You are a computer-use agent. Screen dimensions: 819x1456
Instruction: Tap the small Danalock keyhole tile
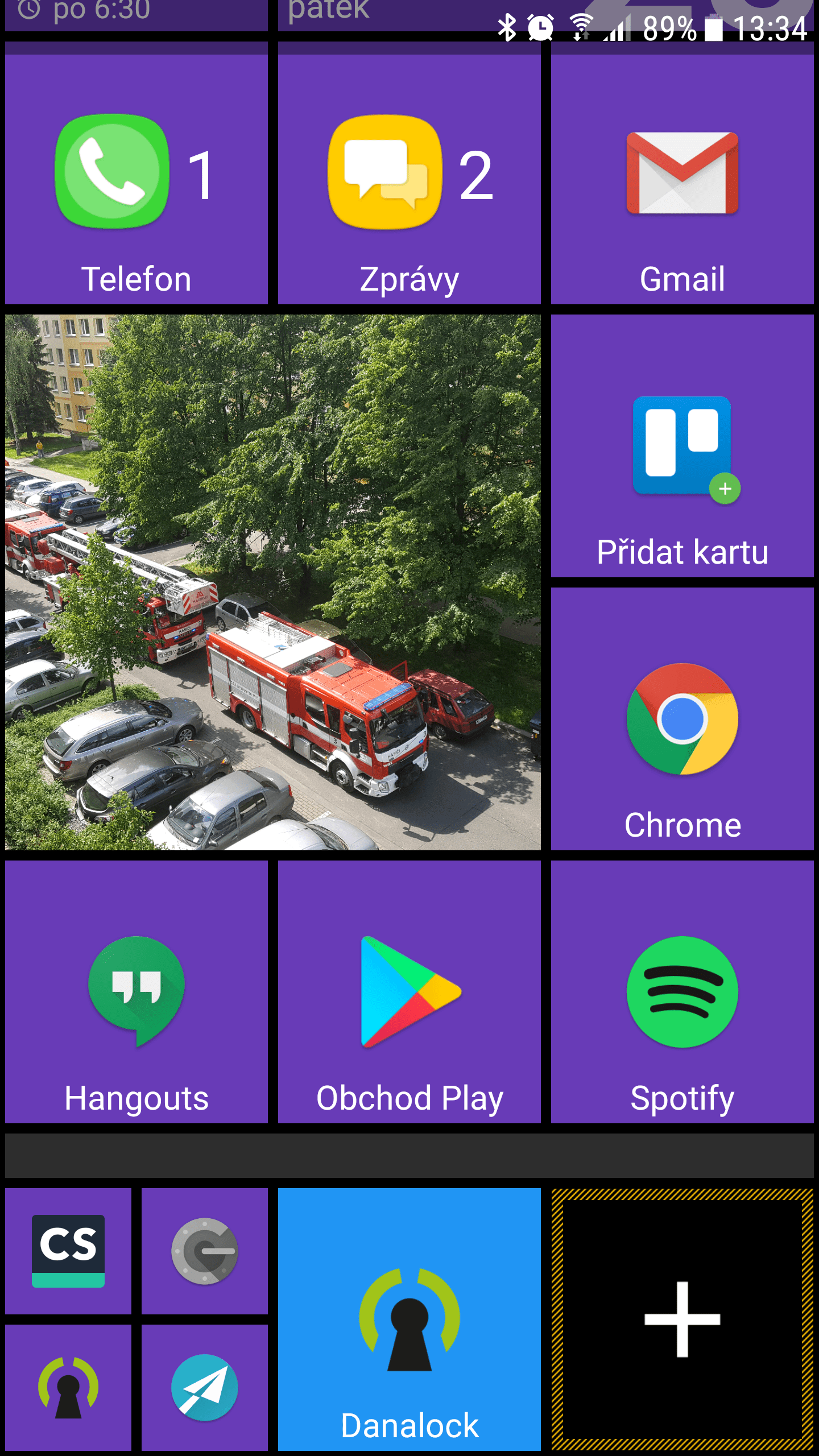68,1388
